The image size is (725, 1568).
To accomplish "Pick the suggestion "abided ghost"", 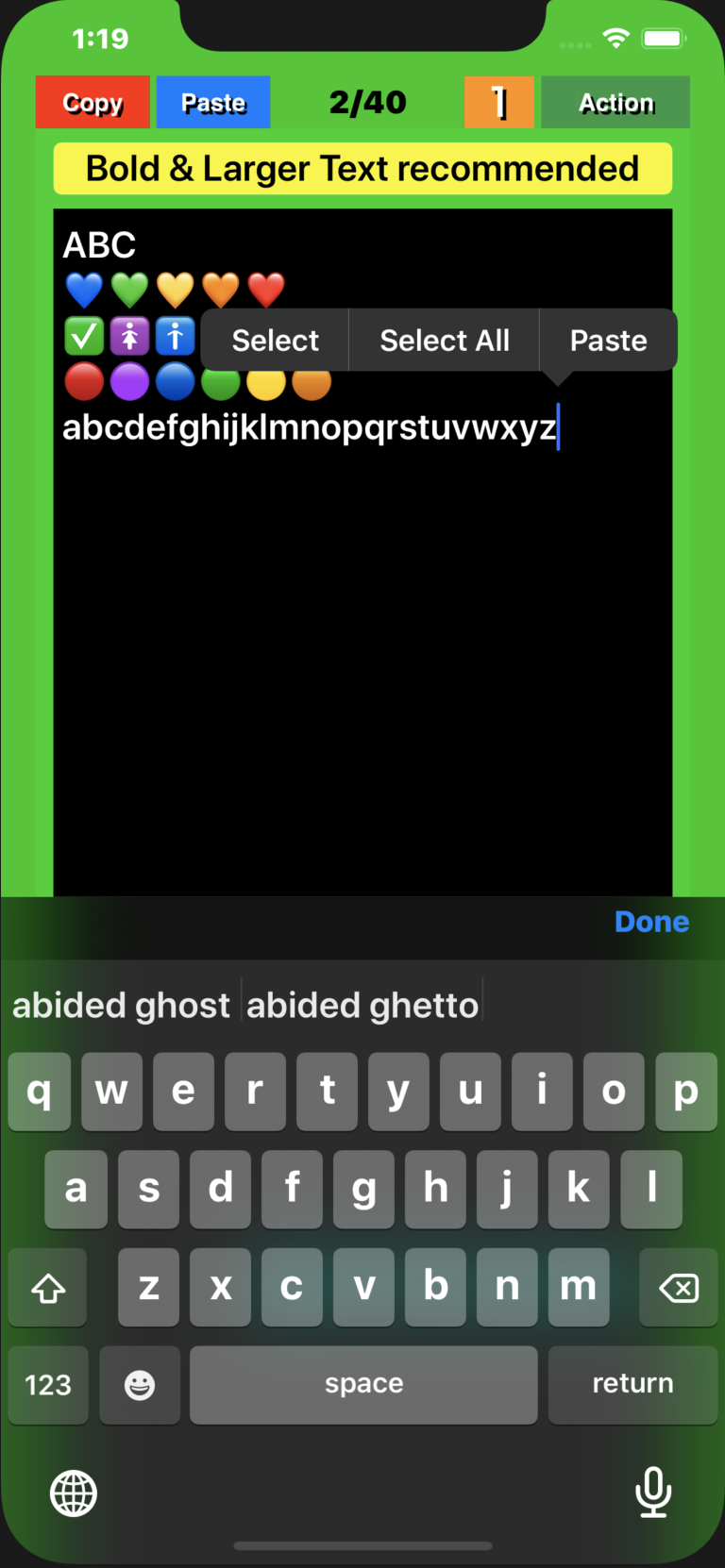I will click(x=121, y=1006).
